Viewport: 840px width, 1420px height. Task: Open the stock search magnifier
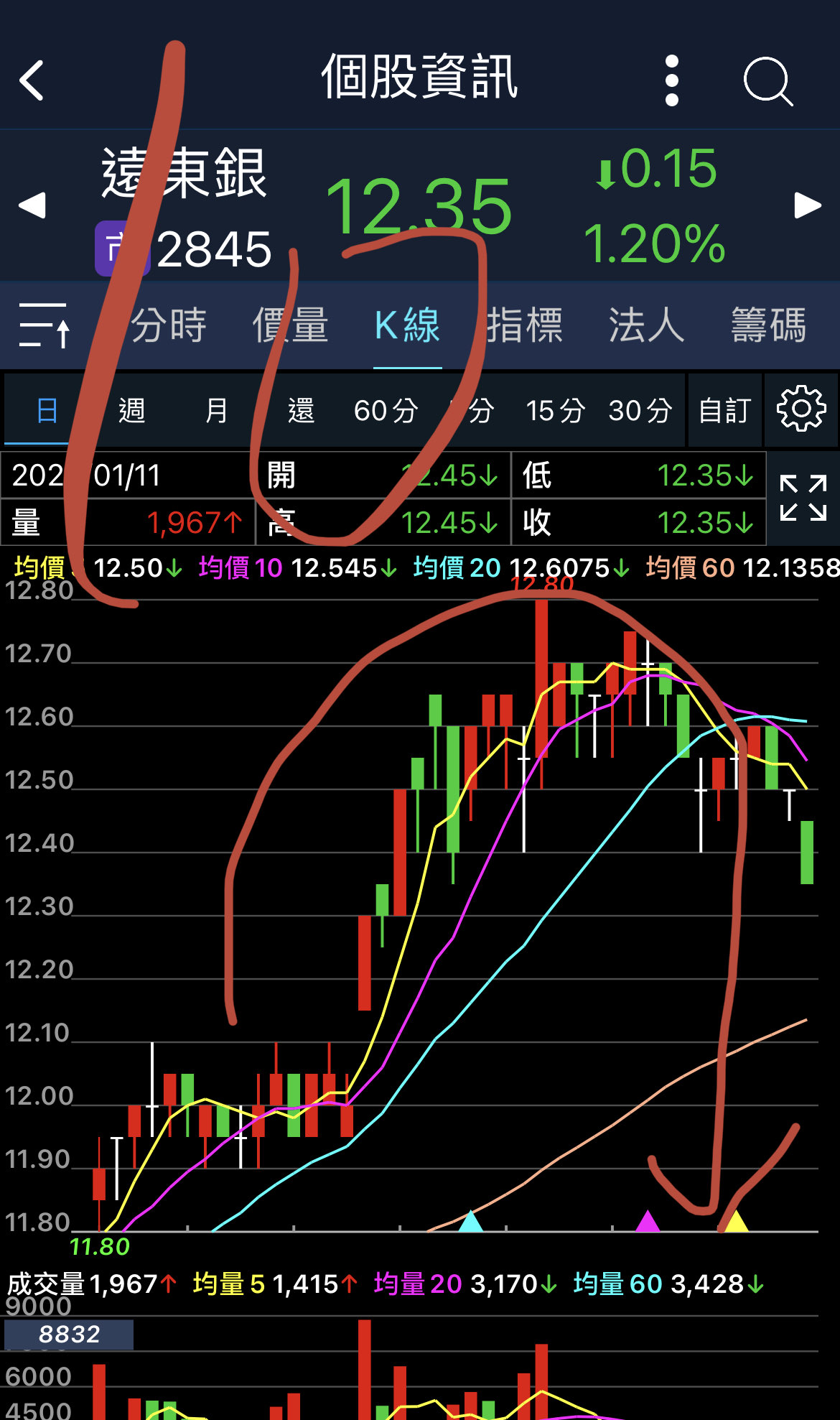pyautogui.click(x=767, y=81)
